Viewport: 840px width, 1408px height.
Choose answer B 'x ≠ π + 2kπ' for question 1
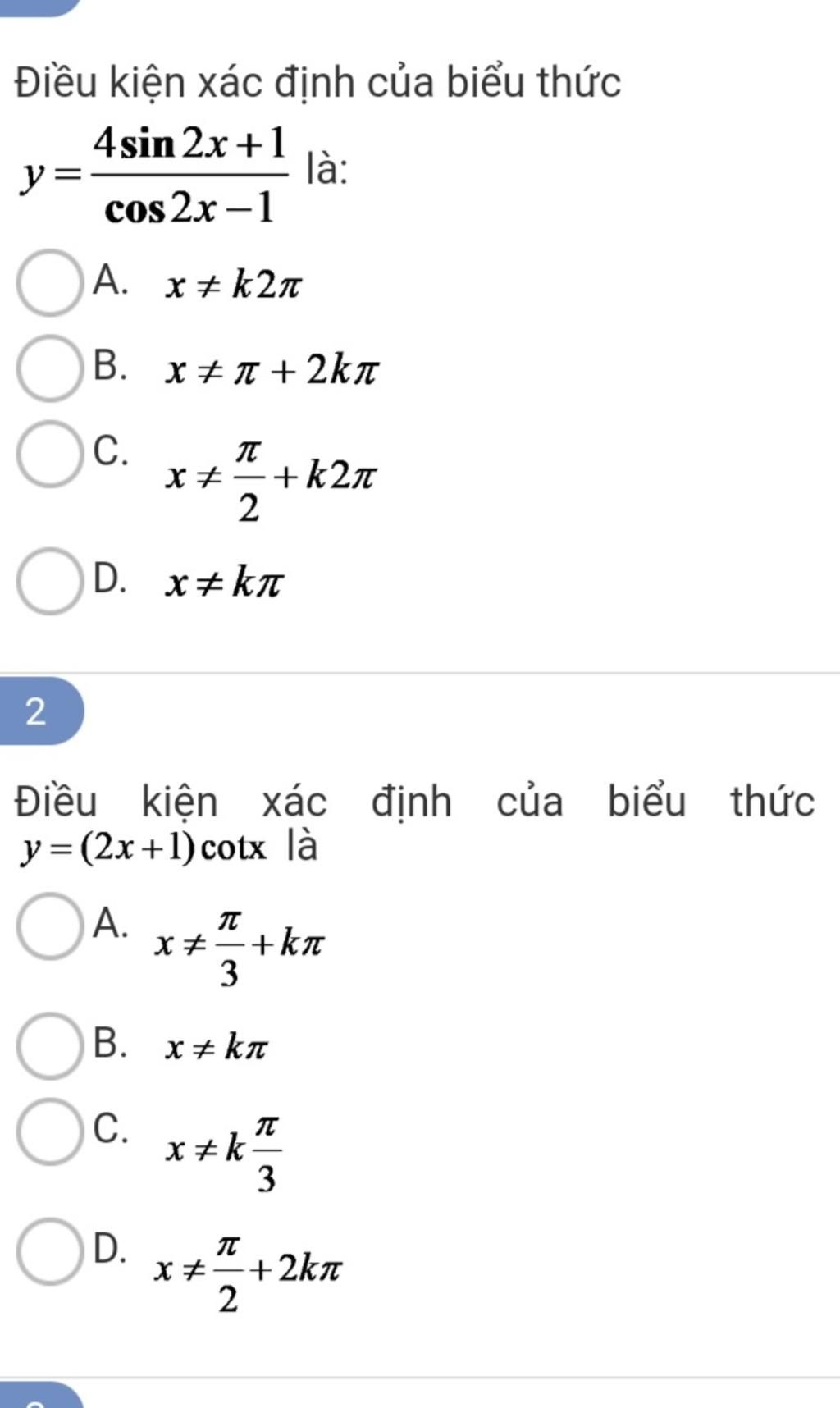tap(49, 368)
